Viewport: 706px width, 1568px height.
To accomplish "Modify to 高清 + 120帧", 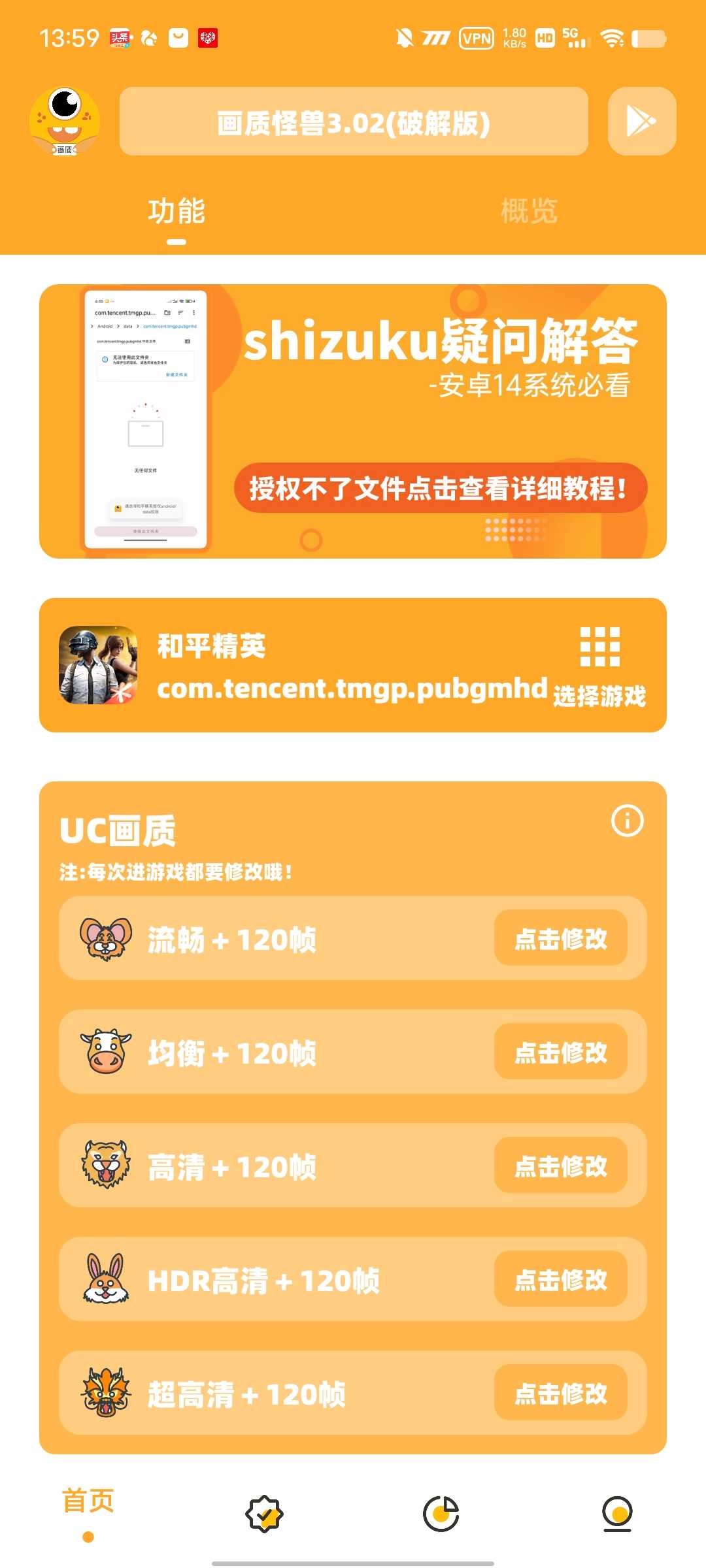I will click(560, 1166).
